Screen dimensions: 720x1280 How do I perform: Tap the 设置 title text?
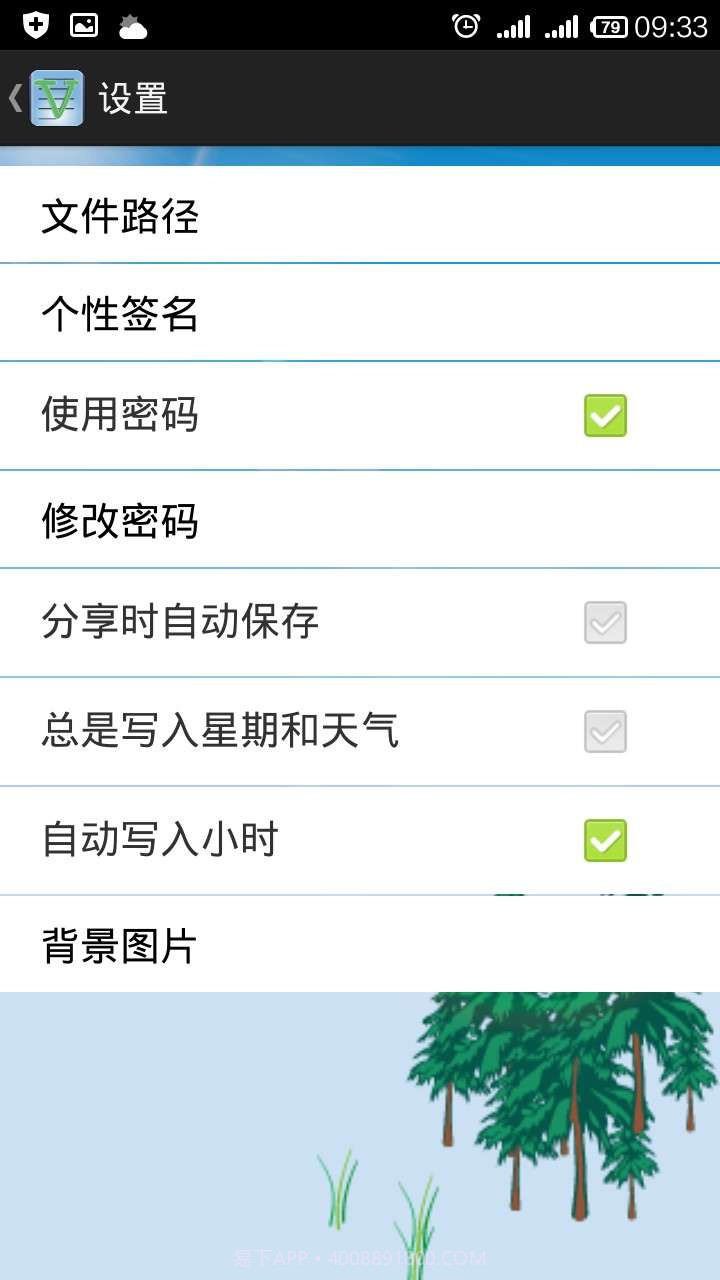(x=133, y=99)
